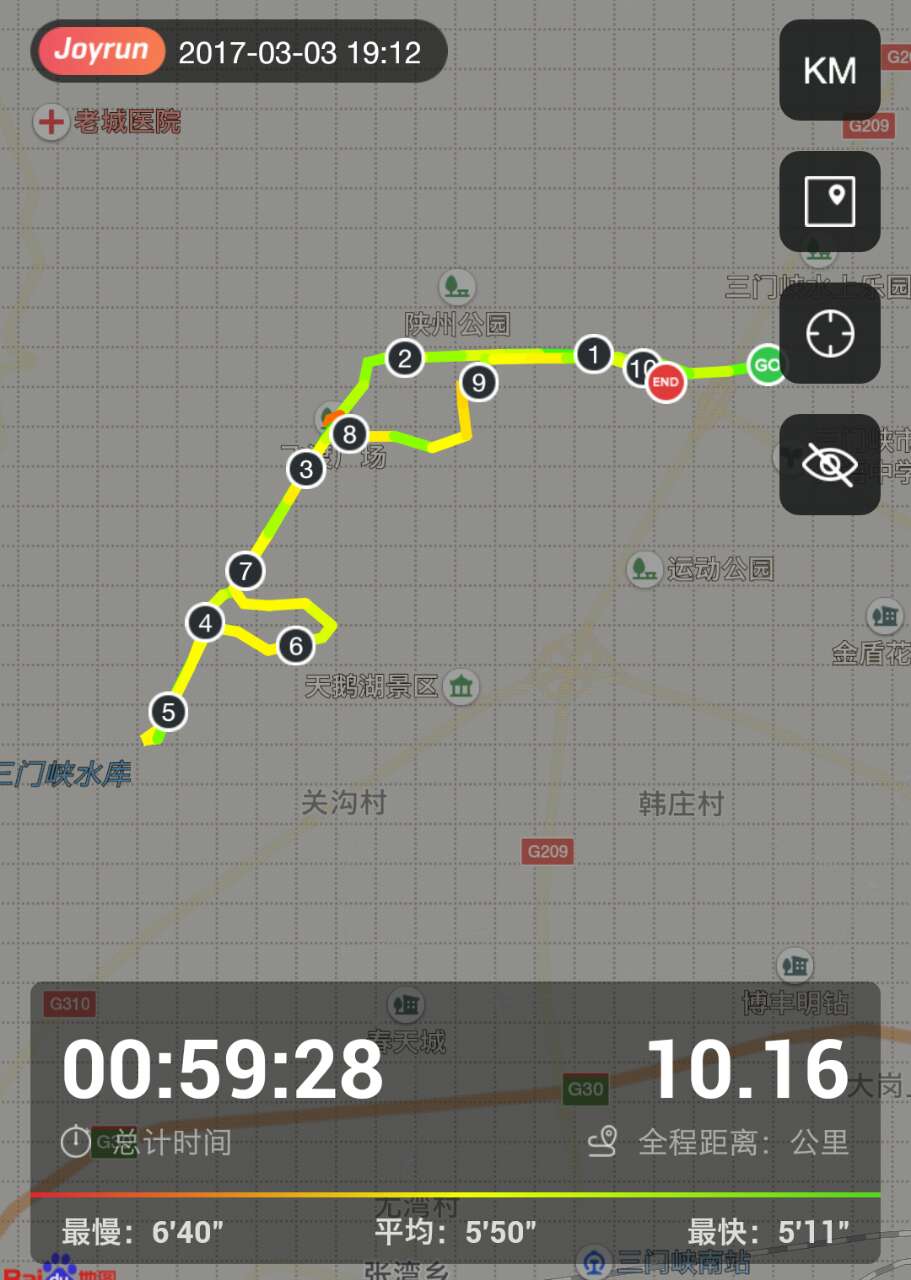Recenter the map on the route

[x=829, y=333]
